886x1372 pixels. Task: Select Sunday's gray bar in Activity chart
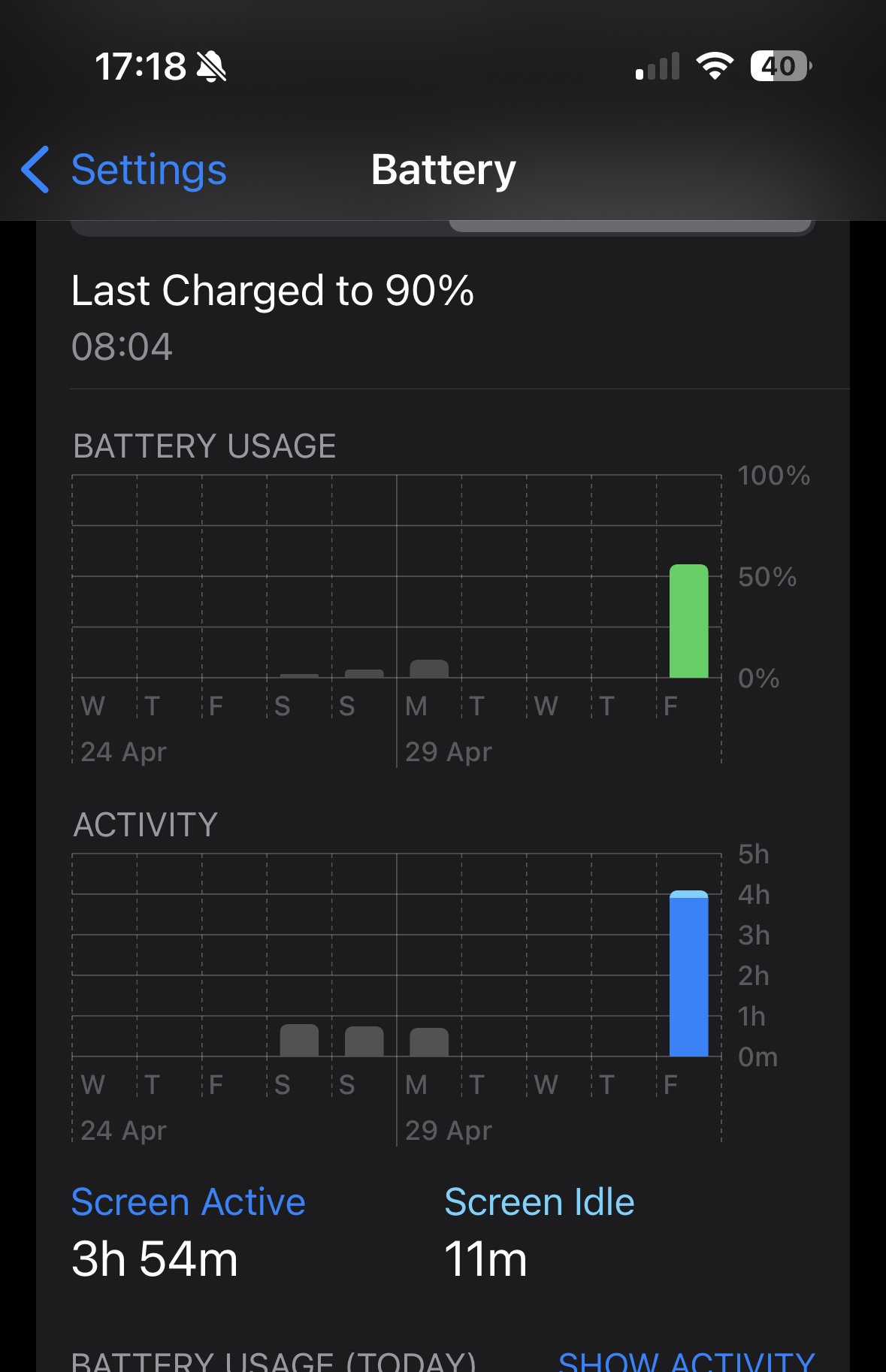[x=364, y=1041]
